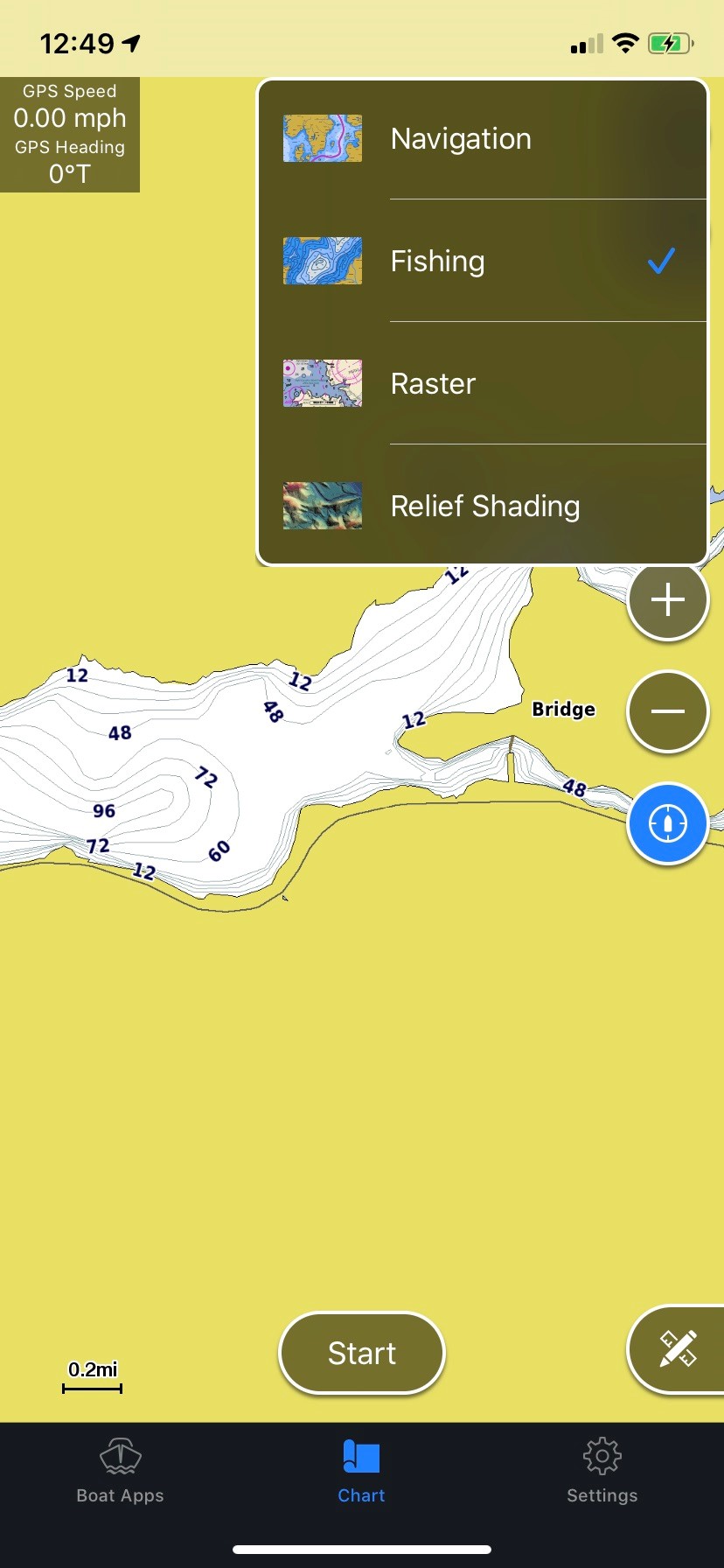Tap the Start button
Viewport: 724px width, 1568px height.
click(362, 1353)
